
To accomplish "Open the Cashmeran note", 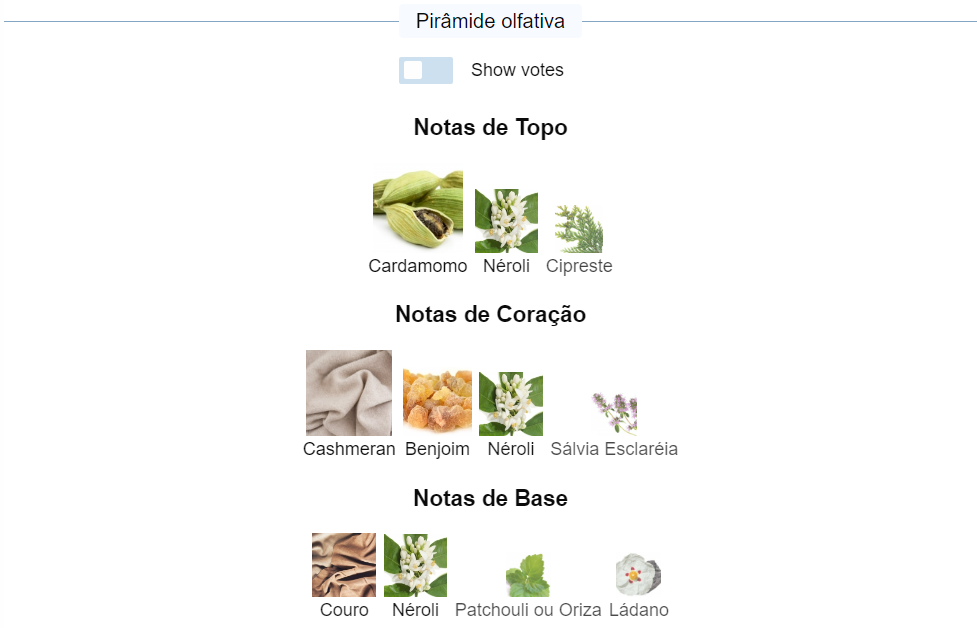I will tap(349, 393).
